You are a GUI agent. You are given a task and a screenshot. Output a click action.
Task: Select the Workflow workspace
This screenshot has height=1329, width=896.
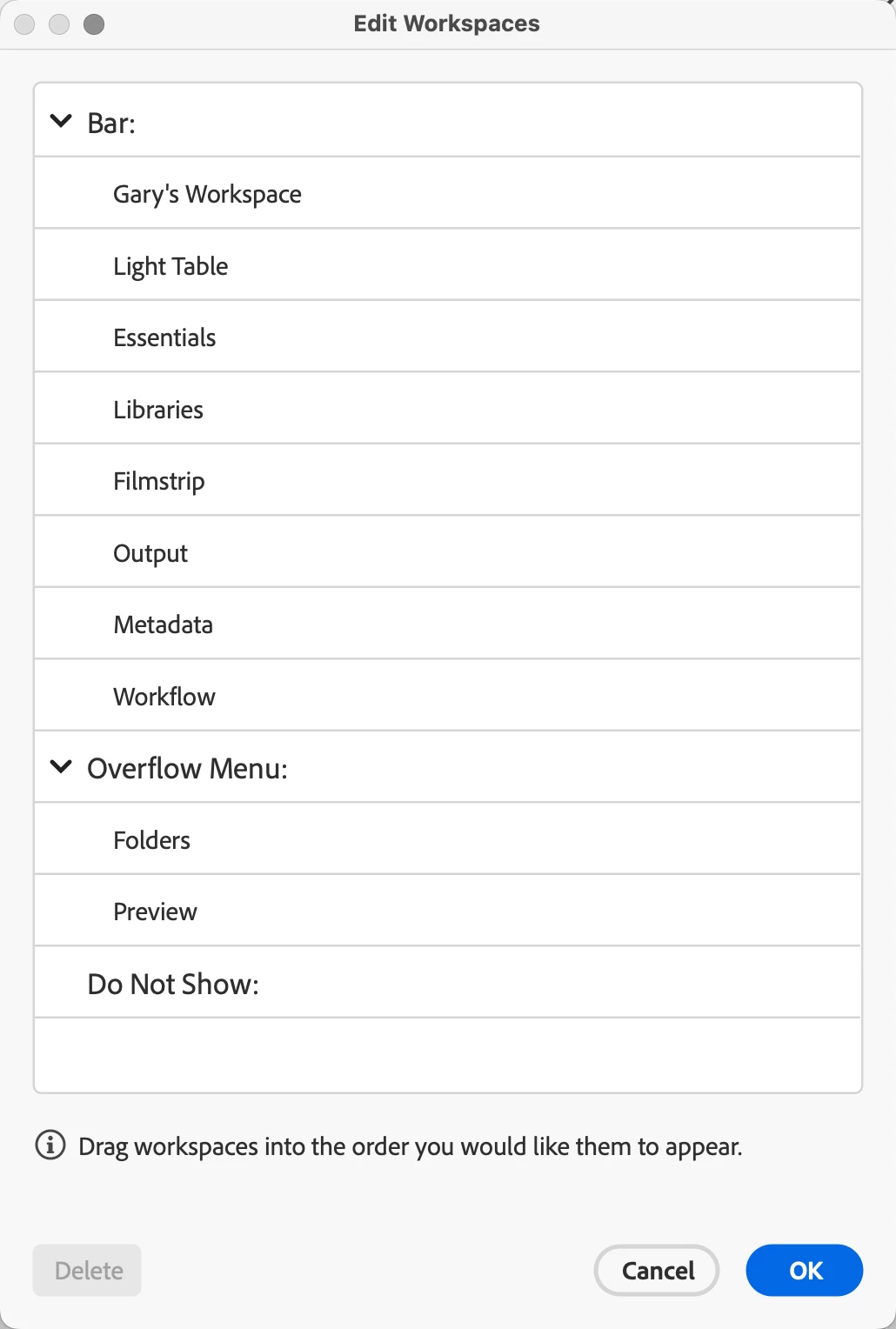pyautogui.click(x=164, y=697)
